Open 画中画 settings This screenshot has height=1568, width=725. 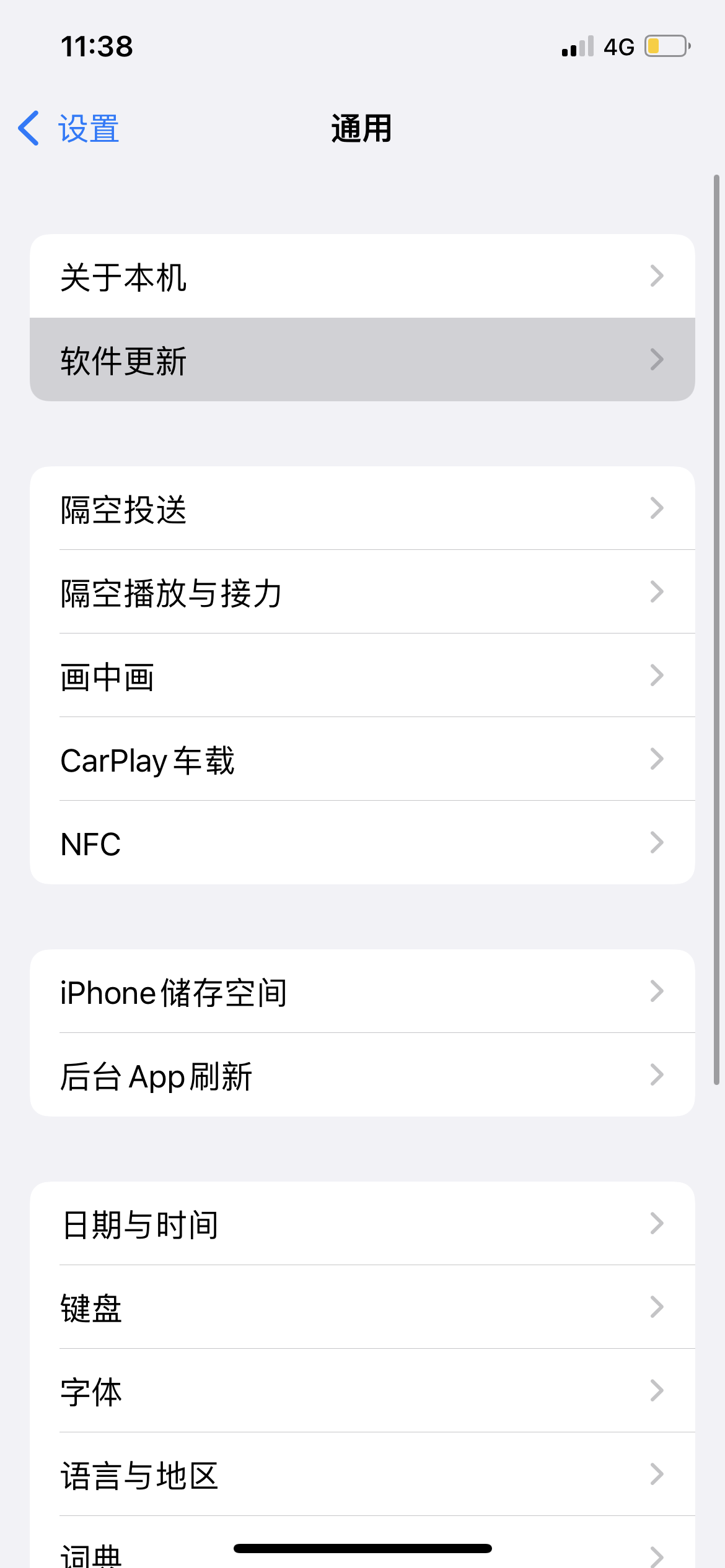362,676
